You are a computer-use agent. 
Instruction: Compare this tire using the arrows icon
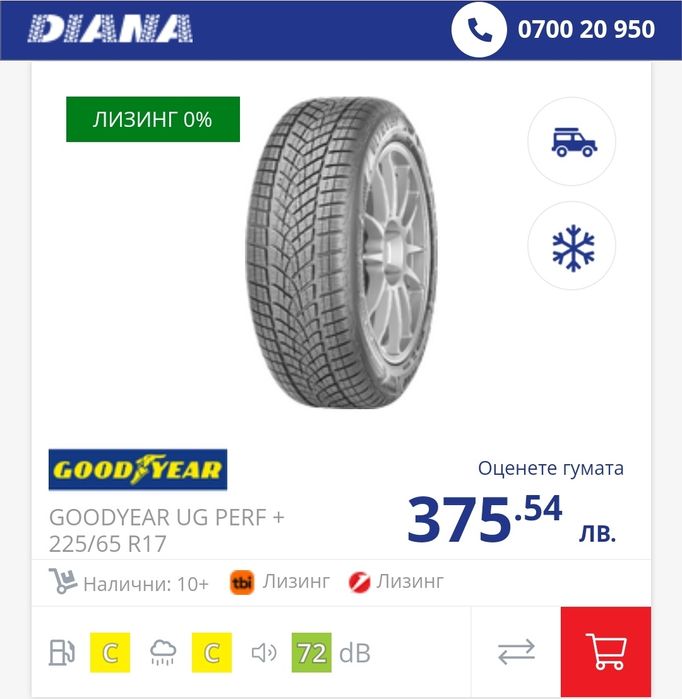[516, 653]
